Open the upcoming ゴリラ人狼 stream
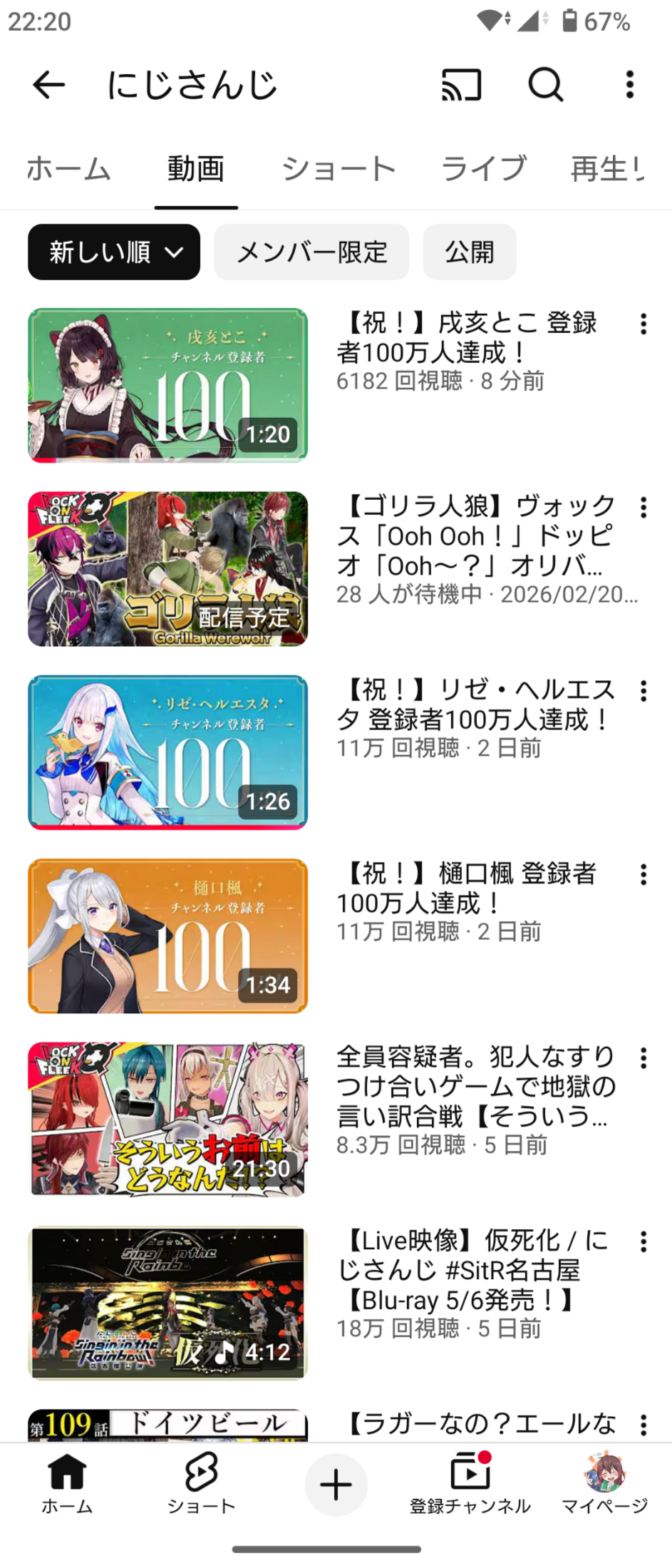Viewport: 672px width, 1568px height. click(x=168, y=569)
